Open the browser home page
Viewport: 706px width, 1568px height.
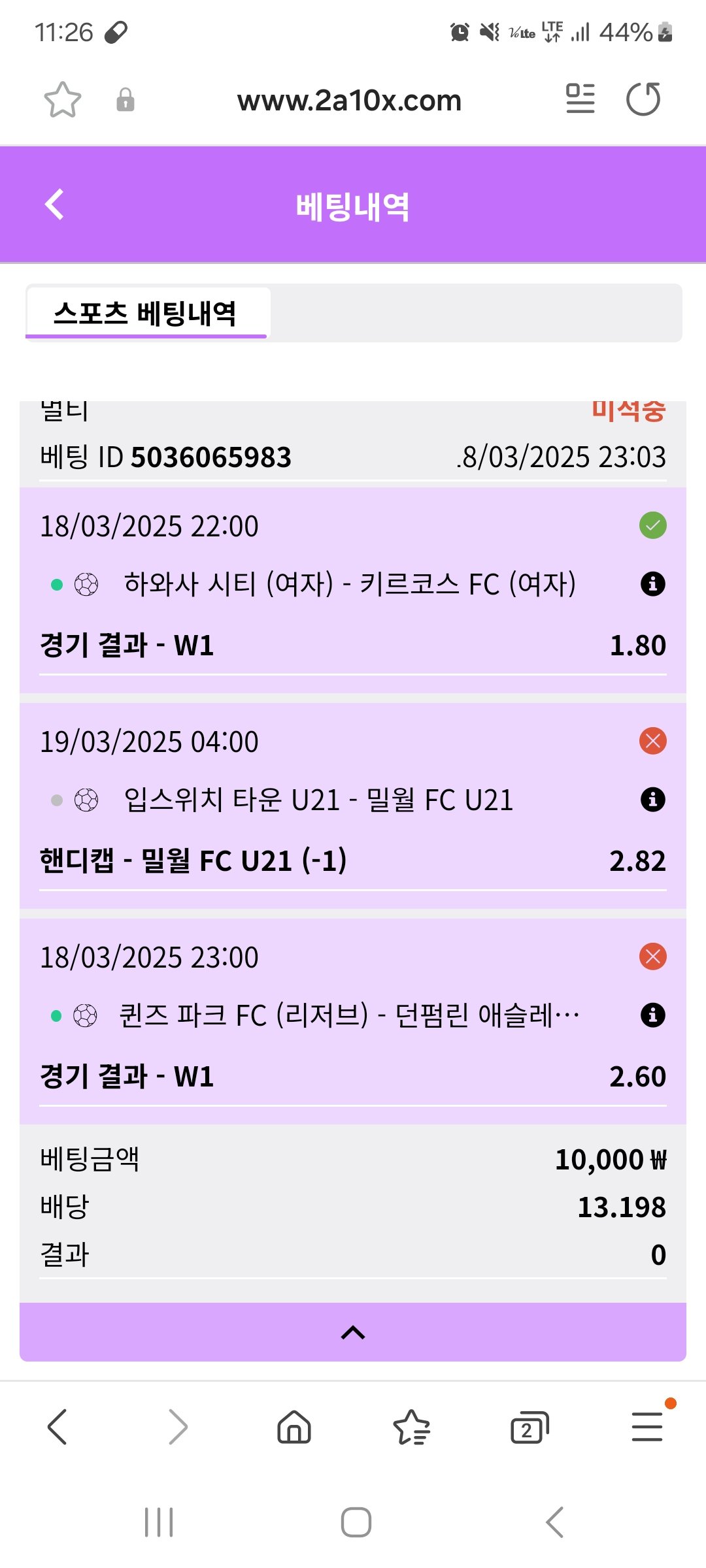[x=294, y=1427]
